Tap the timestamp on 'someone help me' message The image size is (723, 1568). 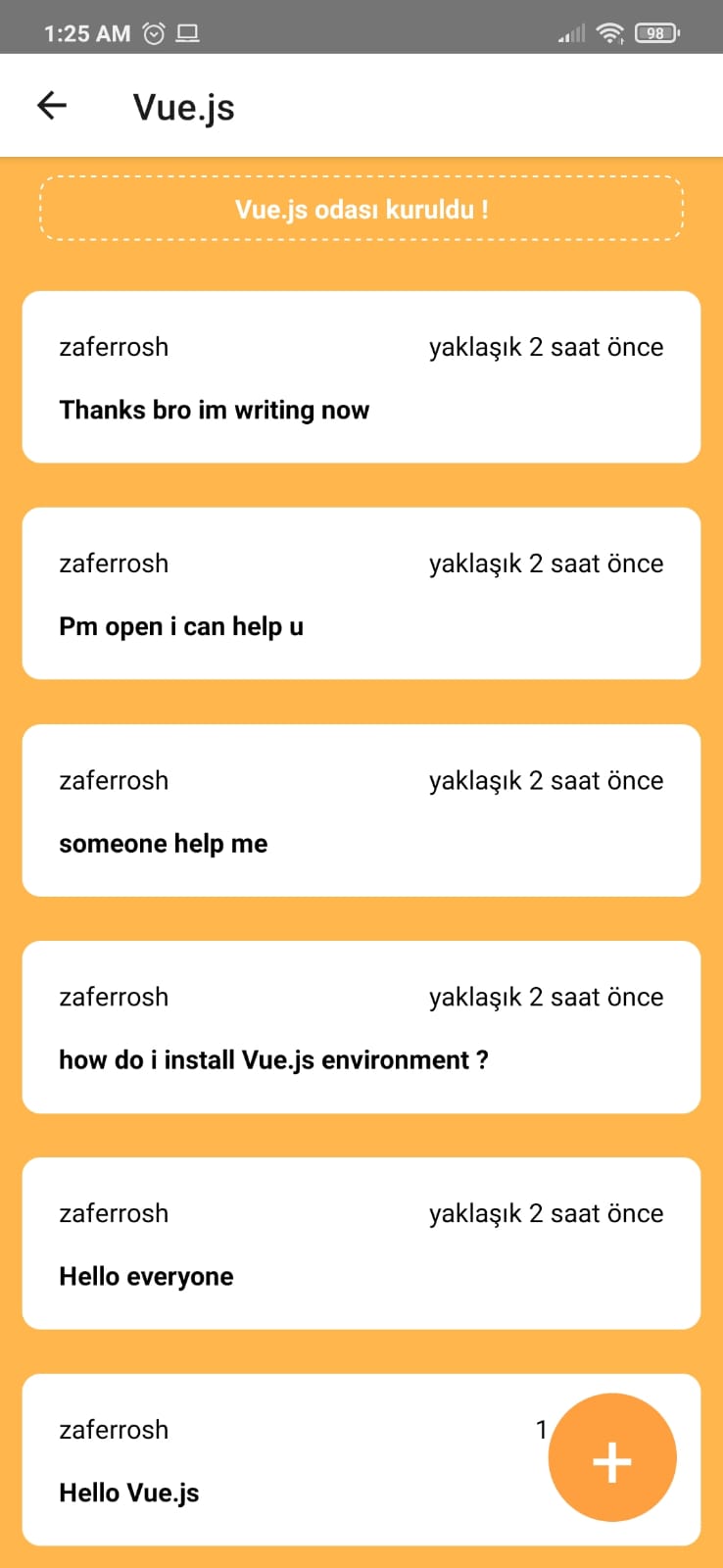coord(546,780)
